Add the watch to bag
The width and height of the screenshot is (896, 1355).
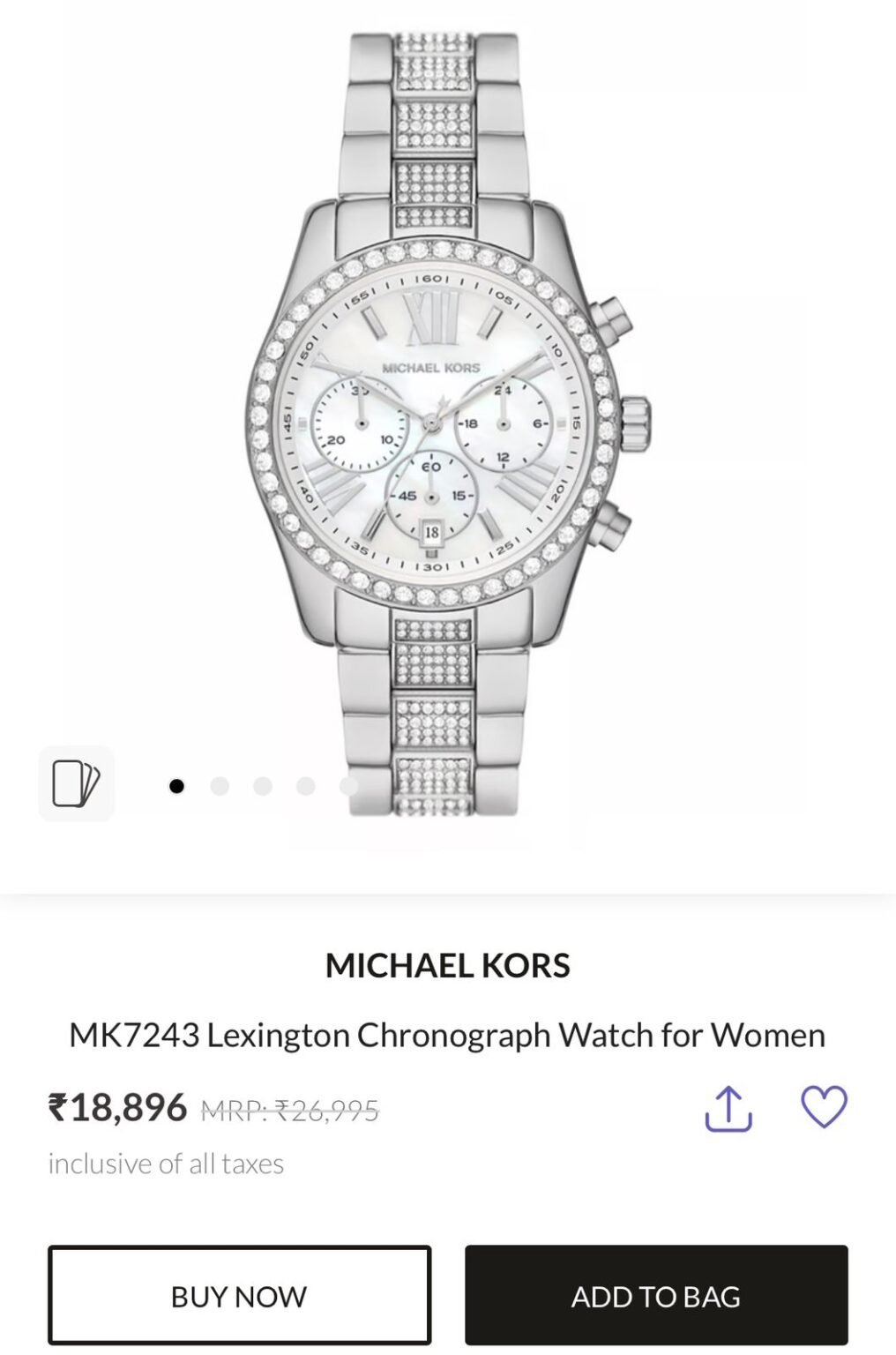(656, 1294)
